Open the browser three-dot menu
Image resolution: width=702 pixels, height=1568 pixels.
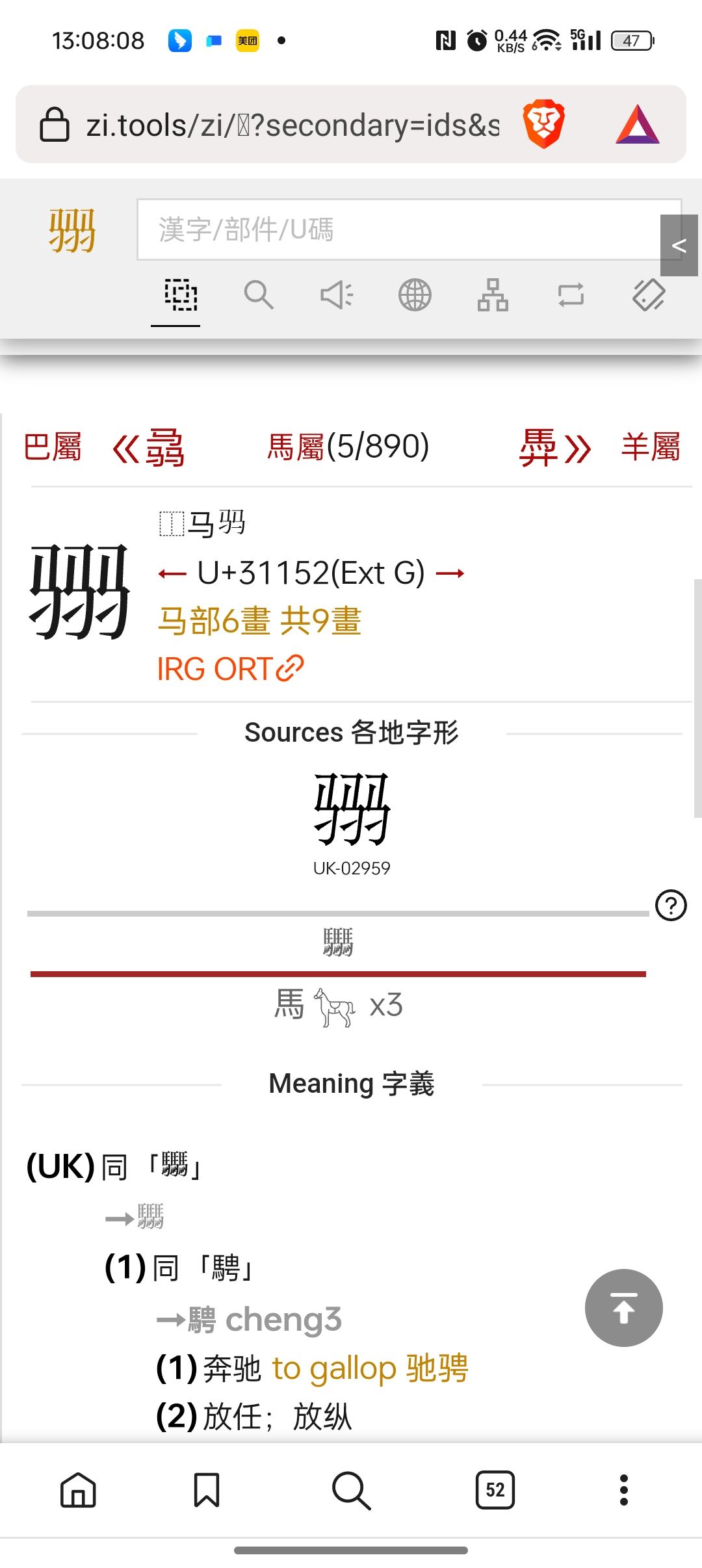[623, 1489]
